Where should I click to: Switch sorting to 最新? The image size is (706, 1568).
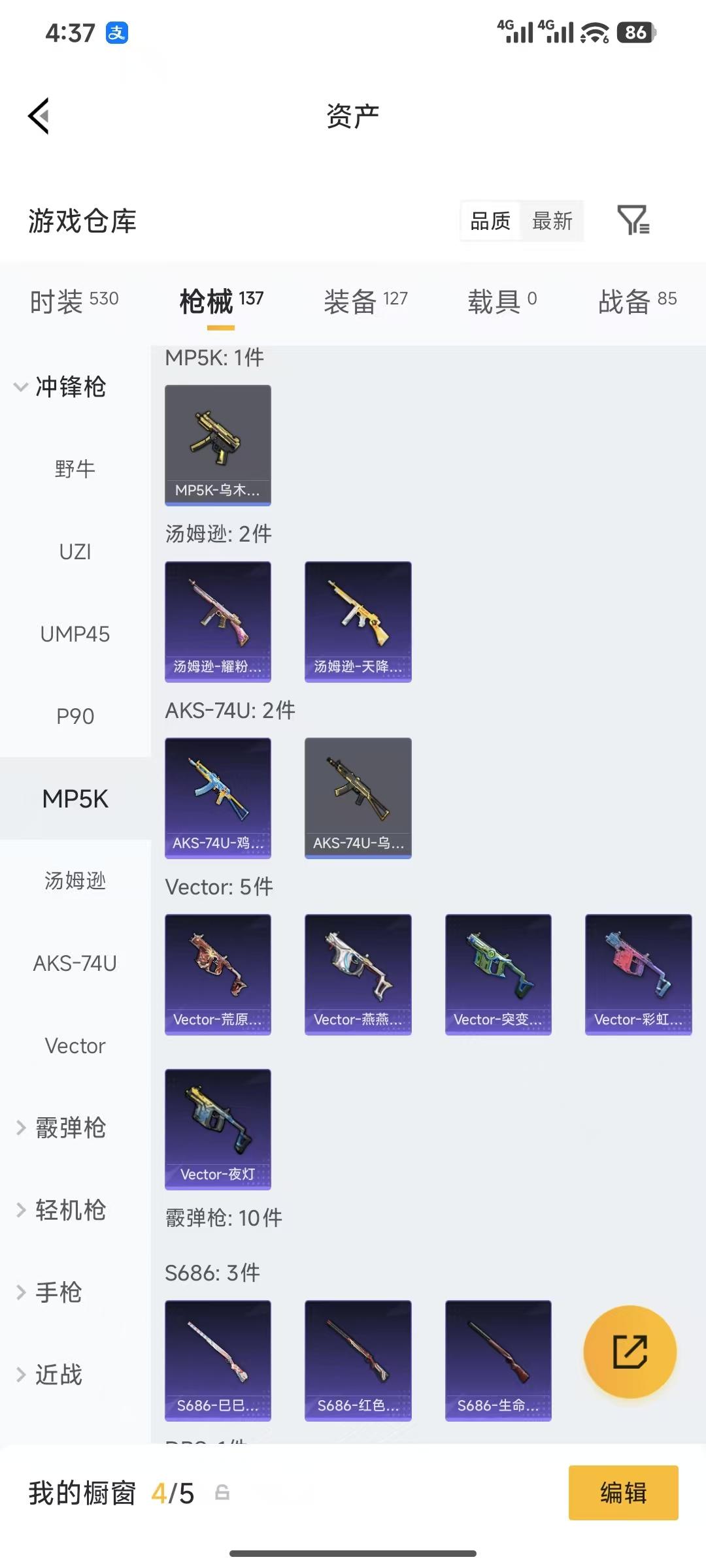click(551, 221)
